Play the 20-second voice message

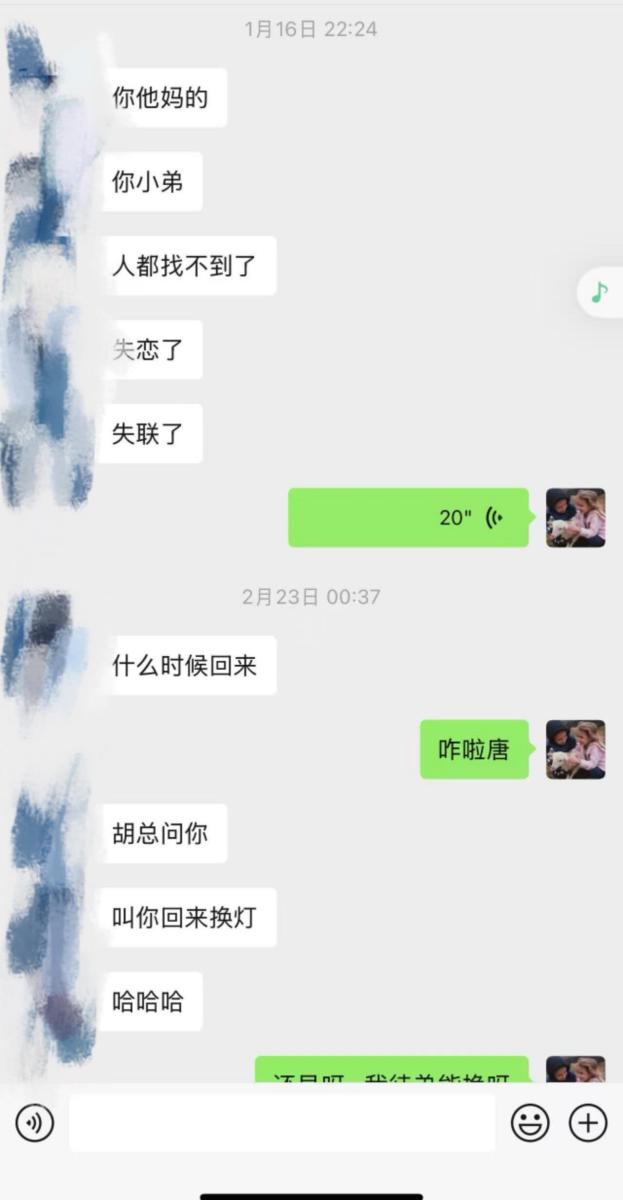point(408,517)
